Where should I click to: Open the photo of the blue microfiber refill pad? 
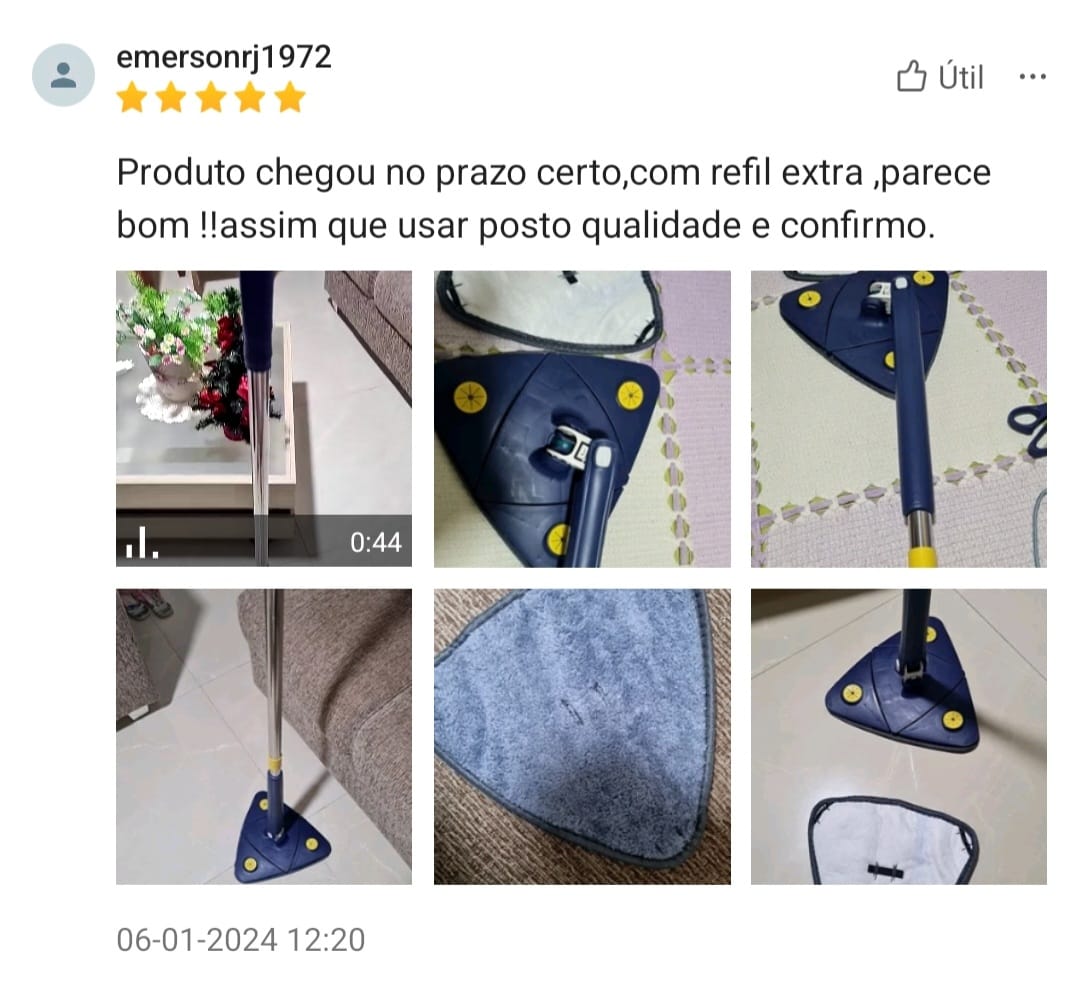point(581,736)
